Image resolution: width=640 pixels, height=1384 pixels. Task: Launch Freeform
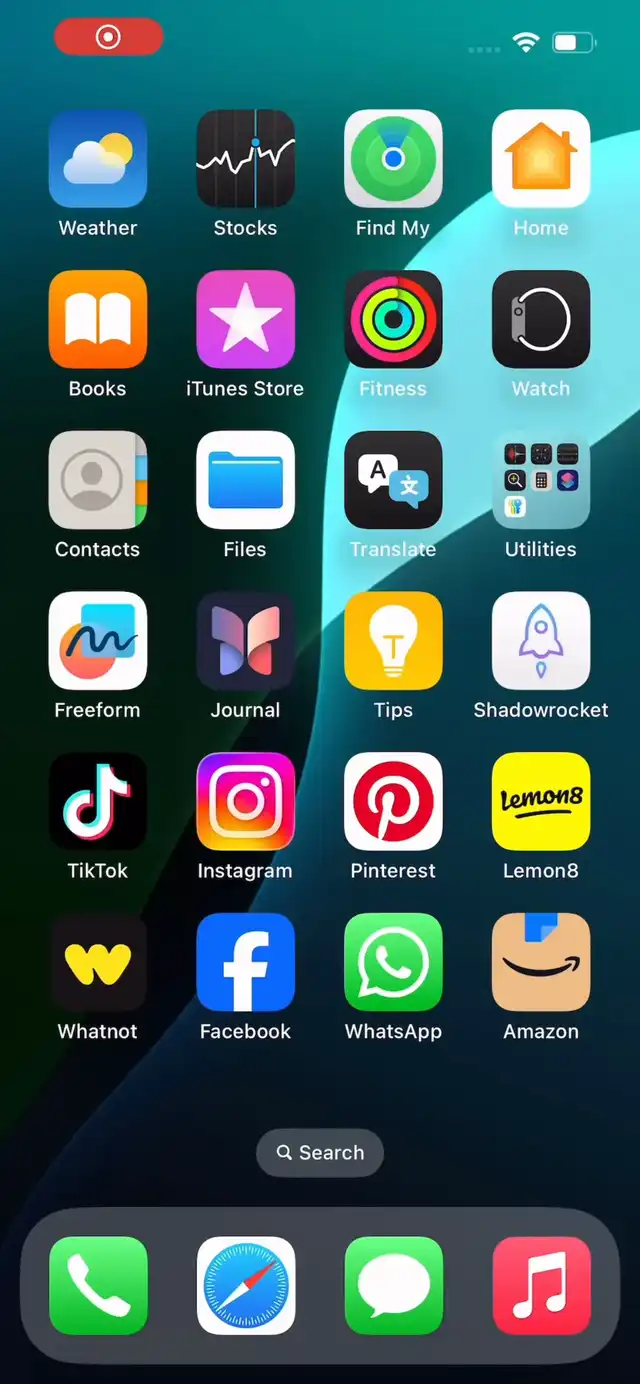98,641
